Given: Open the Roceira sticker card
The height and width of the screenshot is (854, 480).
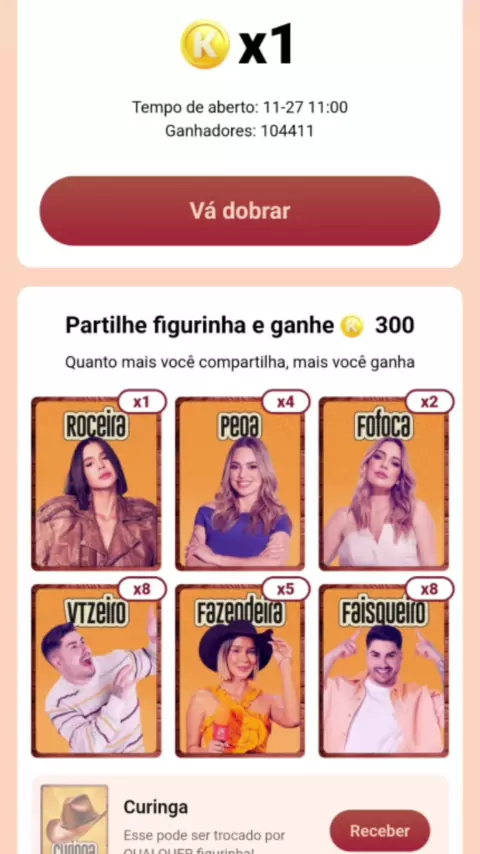Looking at the screenshot, I should click(x=96, y=483).
